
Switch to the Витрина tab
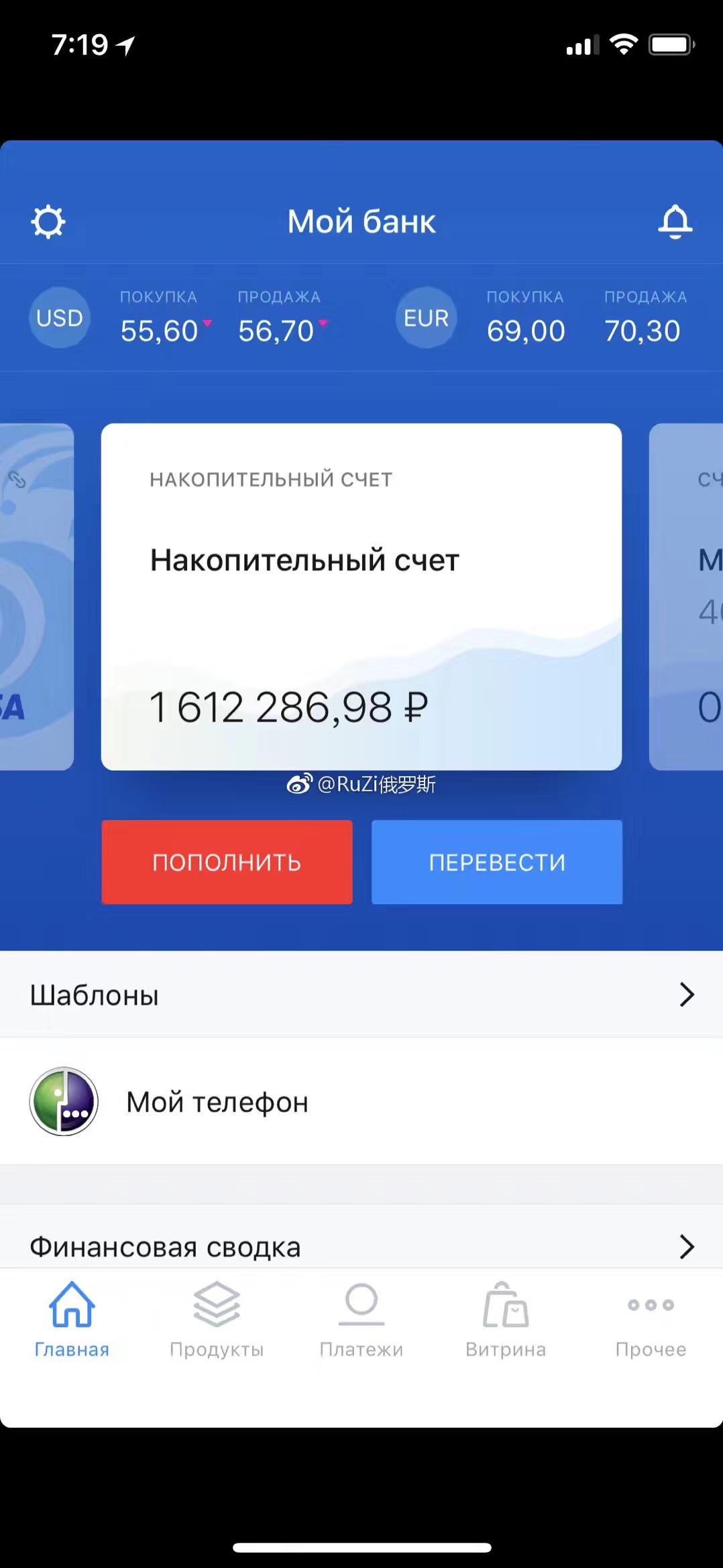506,1319
